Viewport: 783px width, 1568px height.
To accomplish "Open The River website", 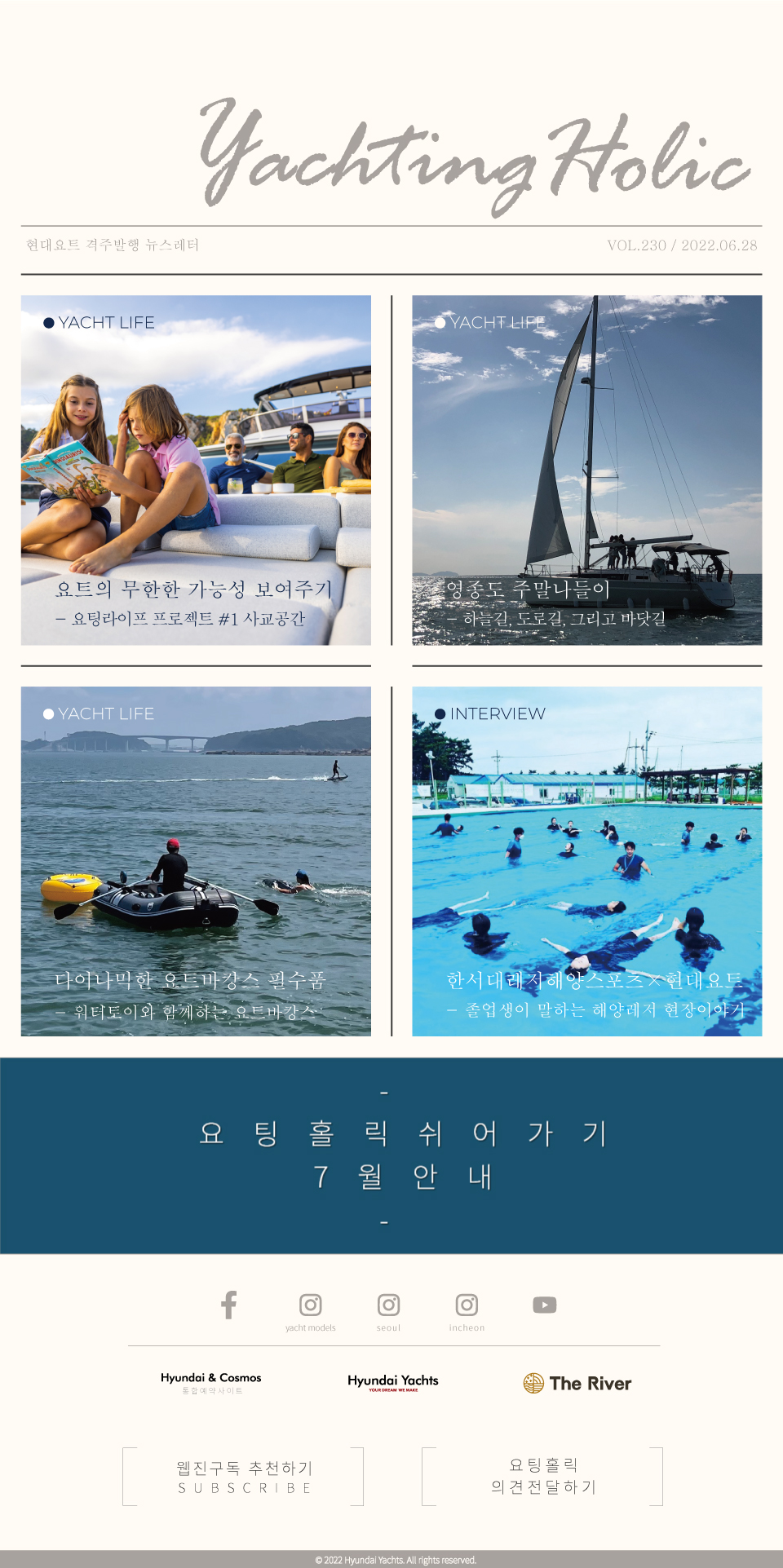I will (577, 1383).
